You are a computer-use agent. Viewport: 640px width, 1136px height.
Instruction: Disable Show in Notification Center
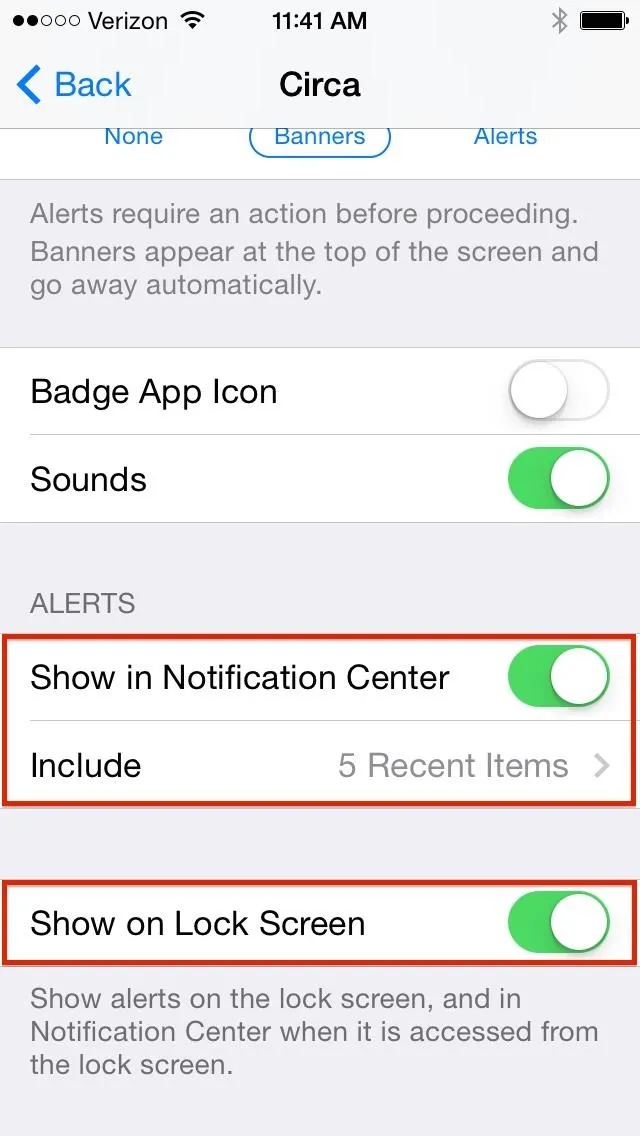(x=558, y=677)
